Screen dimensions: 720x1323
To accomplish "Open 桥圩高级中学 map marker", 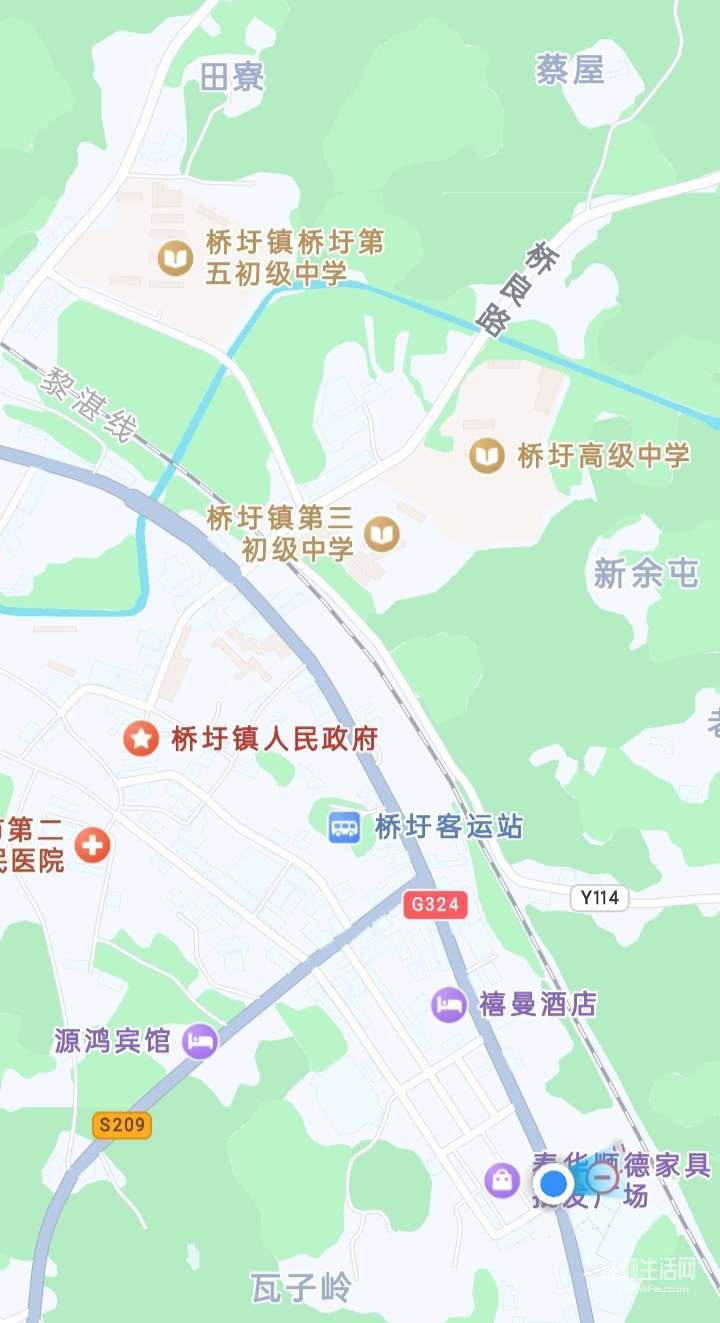I will tap(487, 456).
